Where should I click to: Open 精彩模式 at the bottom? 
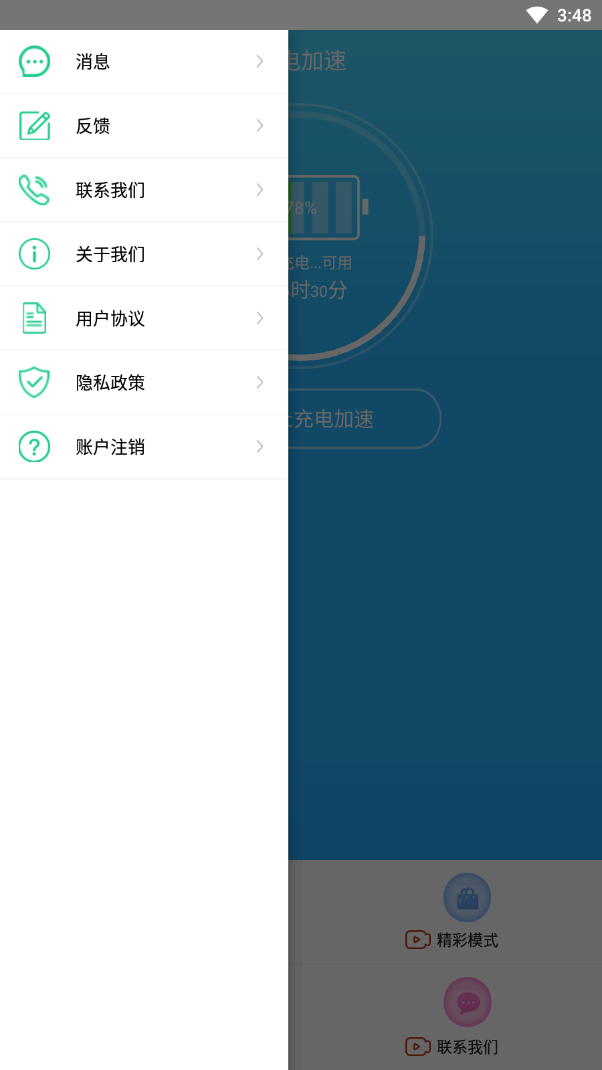[x=466, y=912]
